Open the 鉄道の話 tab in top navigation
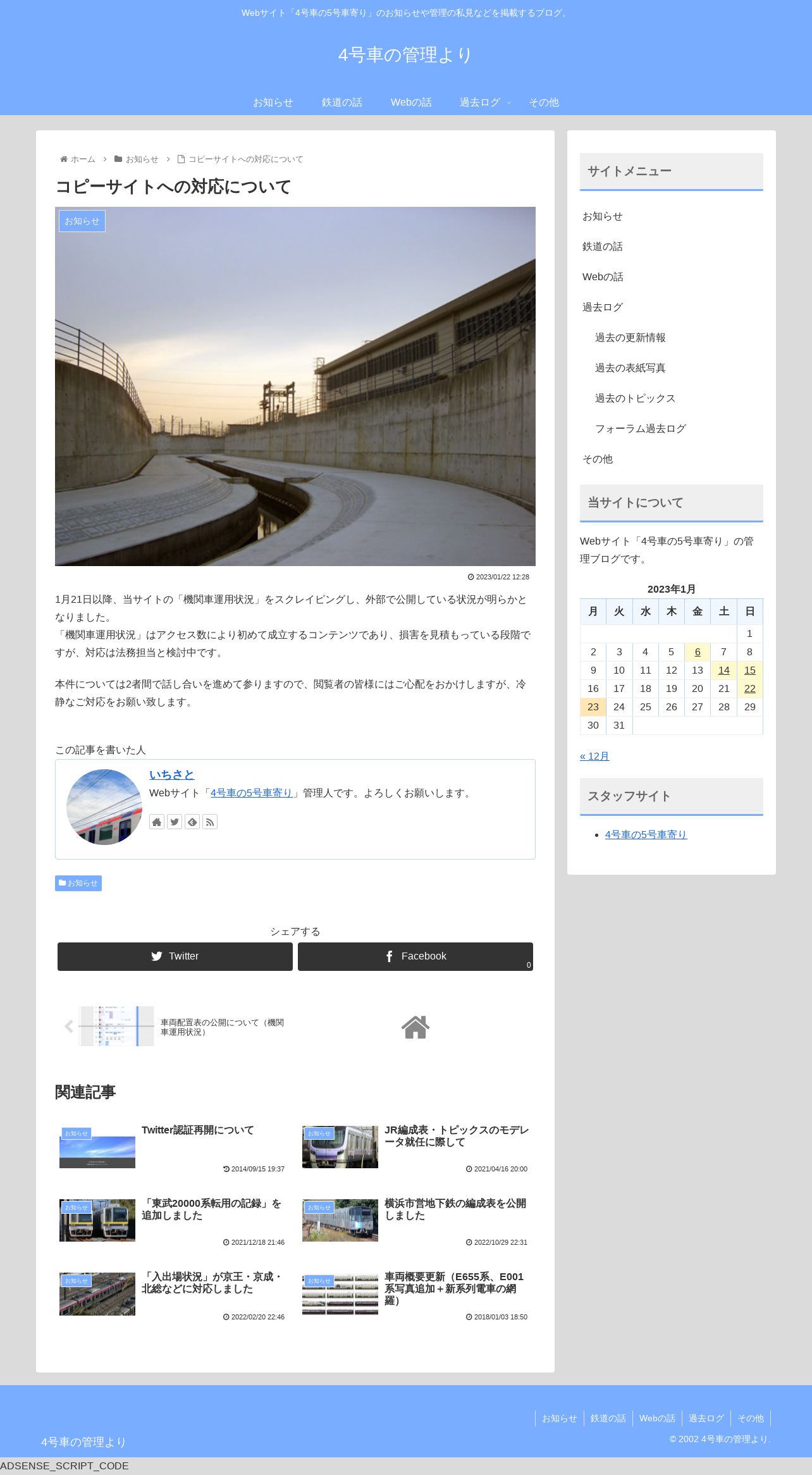Image resolution: width=812 pixels, height=1475 pixels. [341, 102]
